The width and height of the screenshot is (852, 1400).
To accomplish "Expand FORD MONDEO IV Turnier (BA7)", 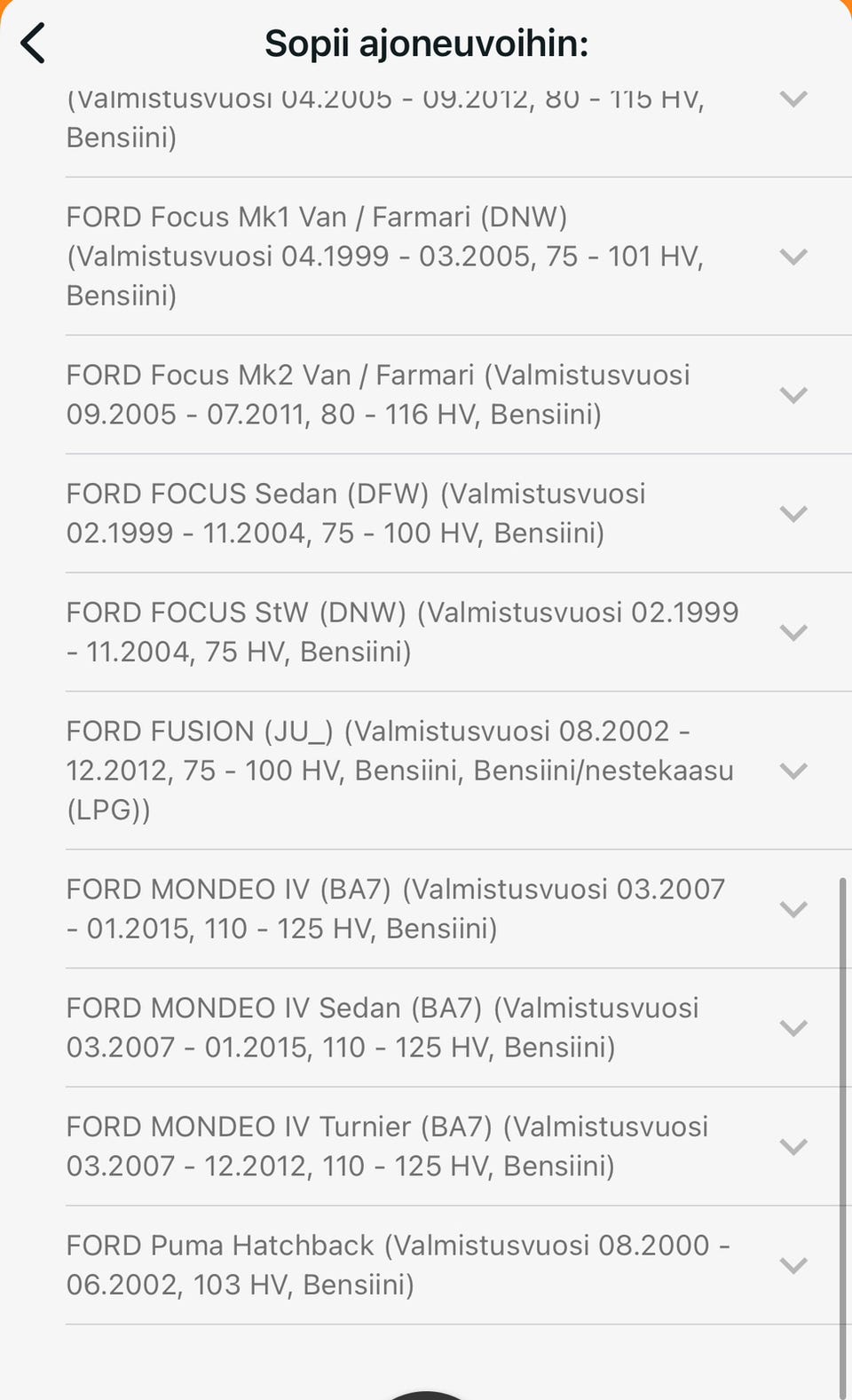I will [793, 1146].
